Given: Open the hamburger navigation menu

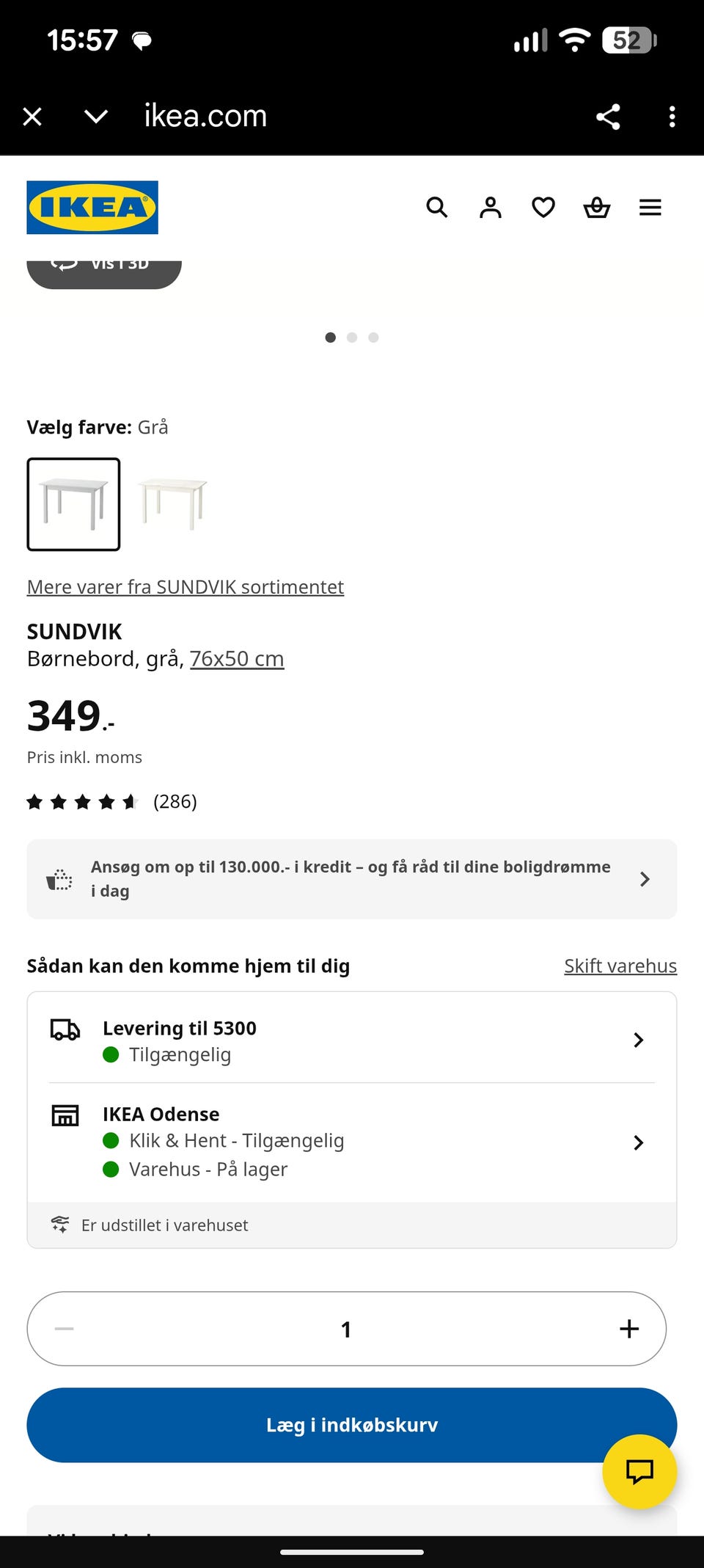Looking at the screenshot, I should [x=650, y=208].
